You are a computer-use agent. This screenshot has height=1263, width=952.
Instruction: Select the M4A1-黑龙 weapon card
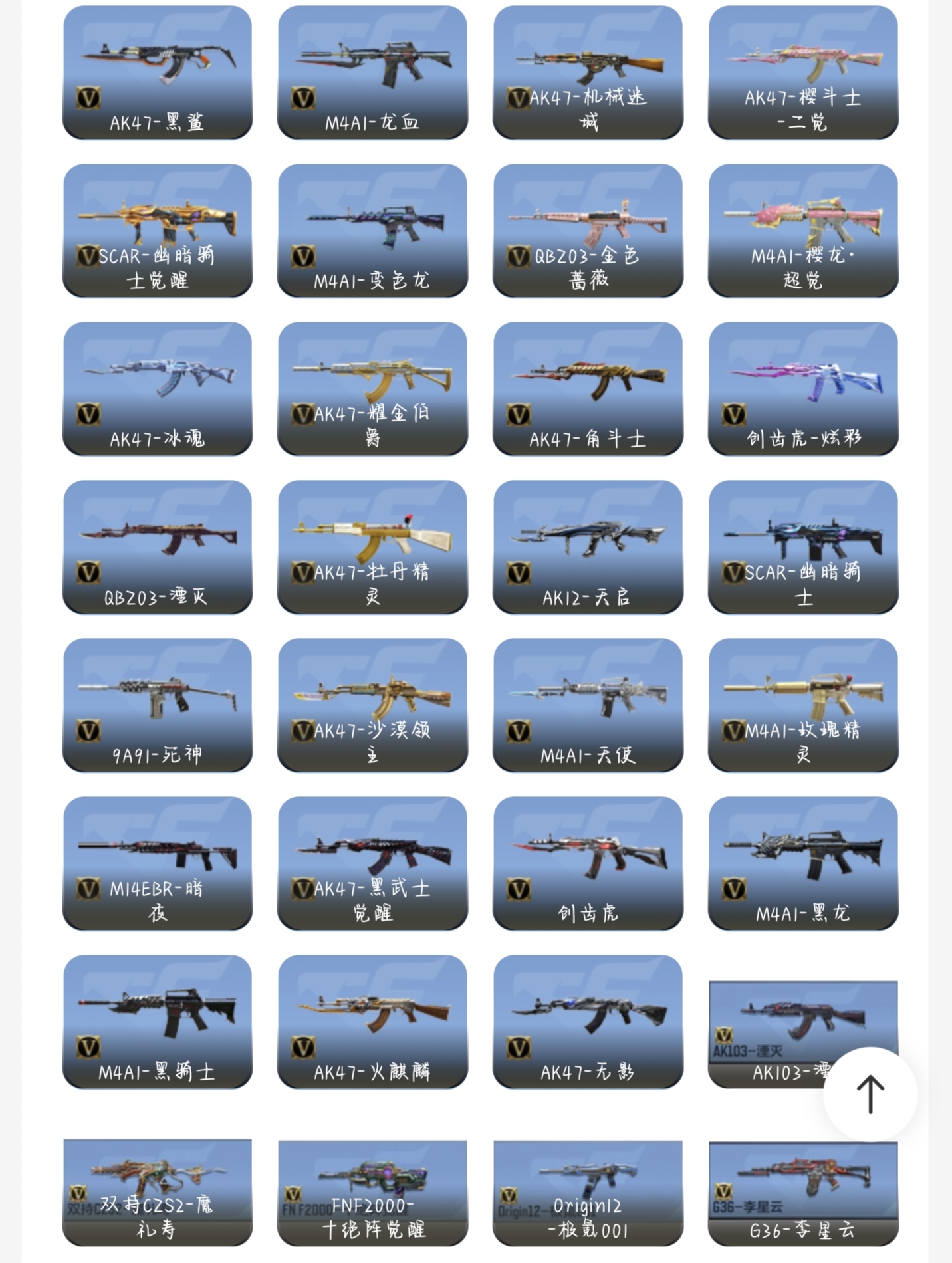click(803, 863)
